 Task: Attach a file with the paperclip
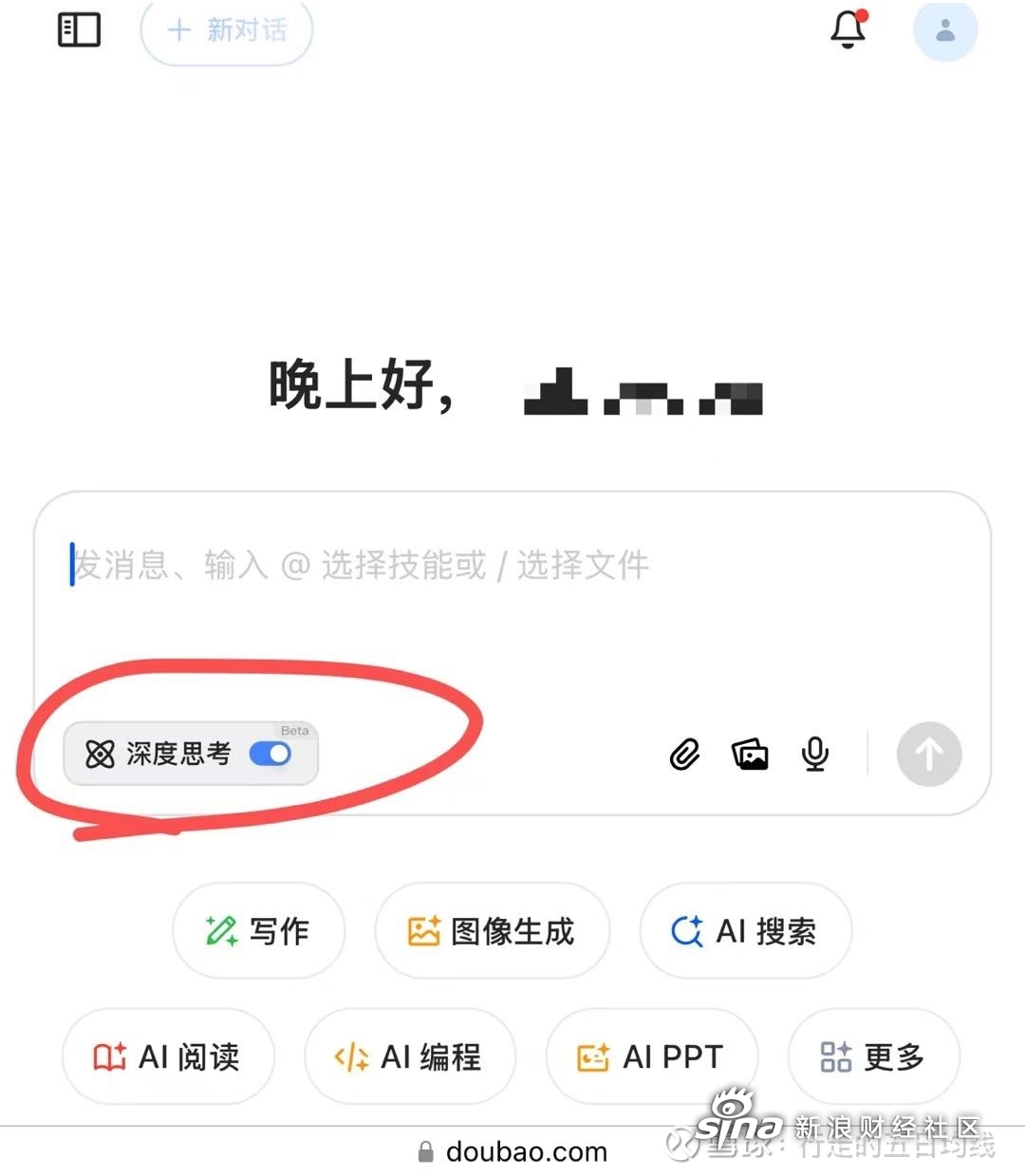click(x=684, y=755)
